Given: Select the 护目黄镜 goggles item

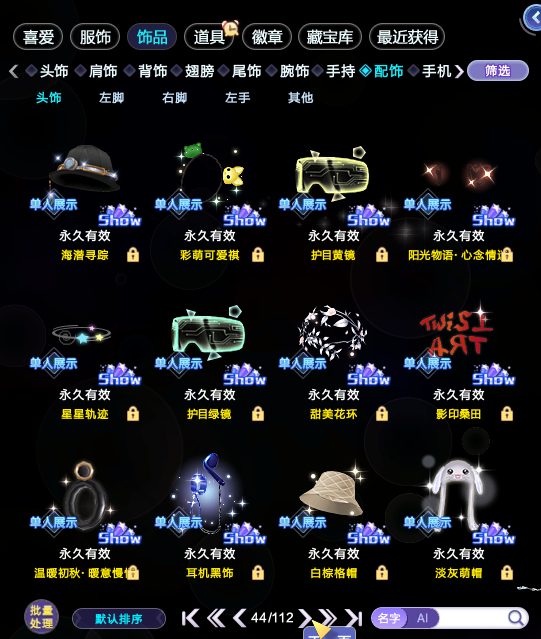Looking at the screenshot, I should click(333, 202).
